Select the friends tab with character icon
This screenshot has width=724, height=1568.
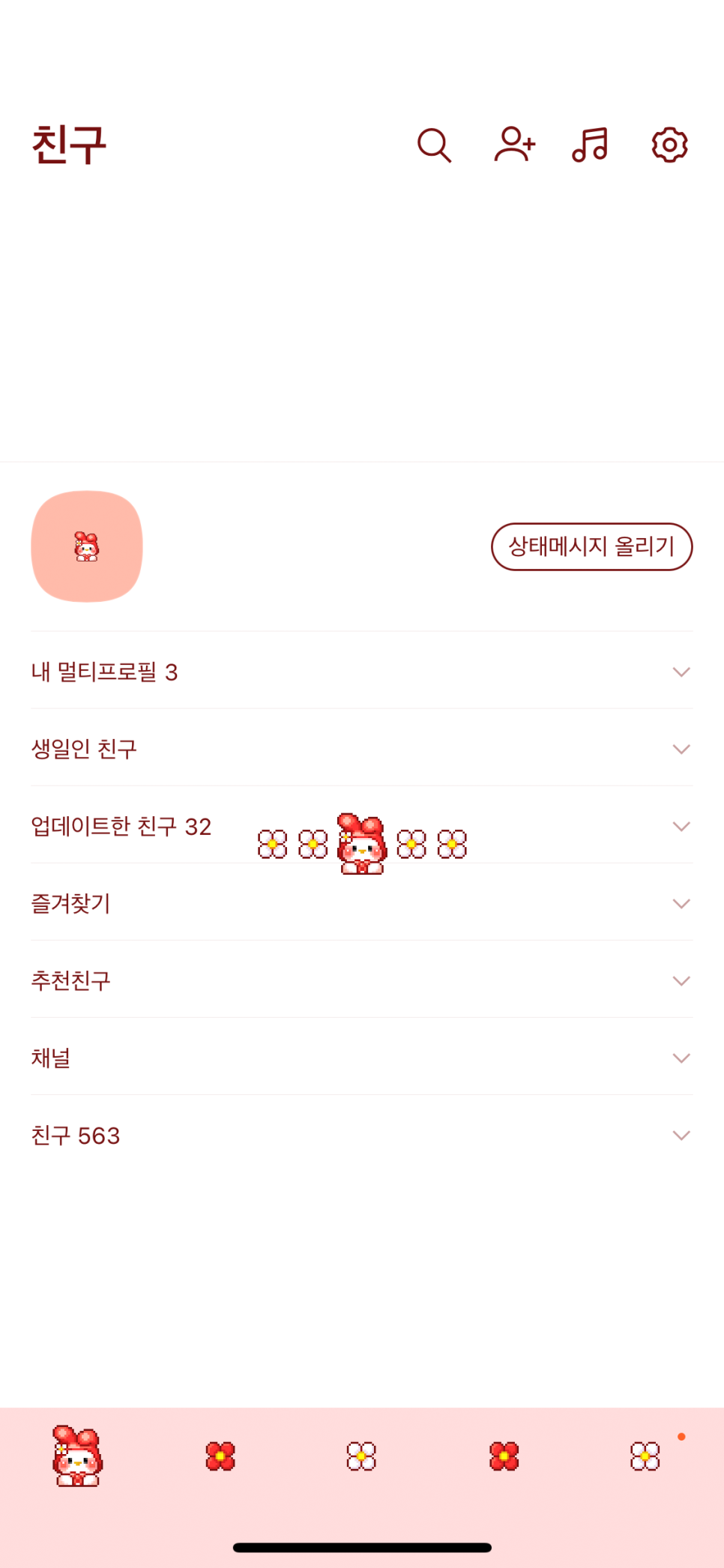pyautogui.click(x=77, y=1456)
